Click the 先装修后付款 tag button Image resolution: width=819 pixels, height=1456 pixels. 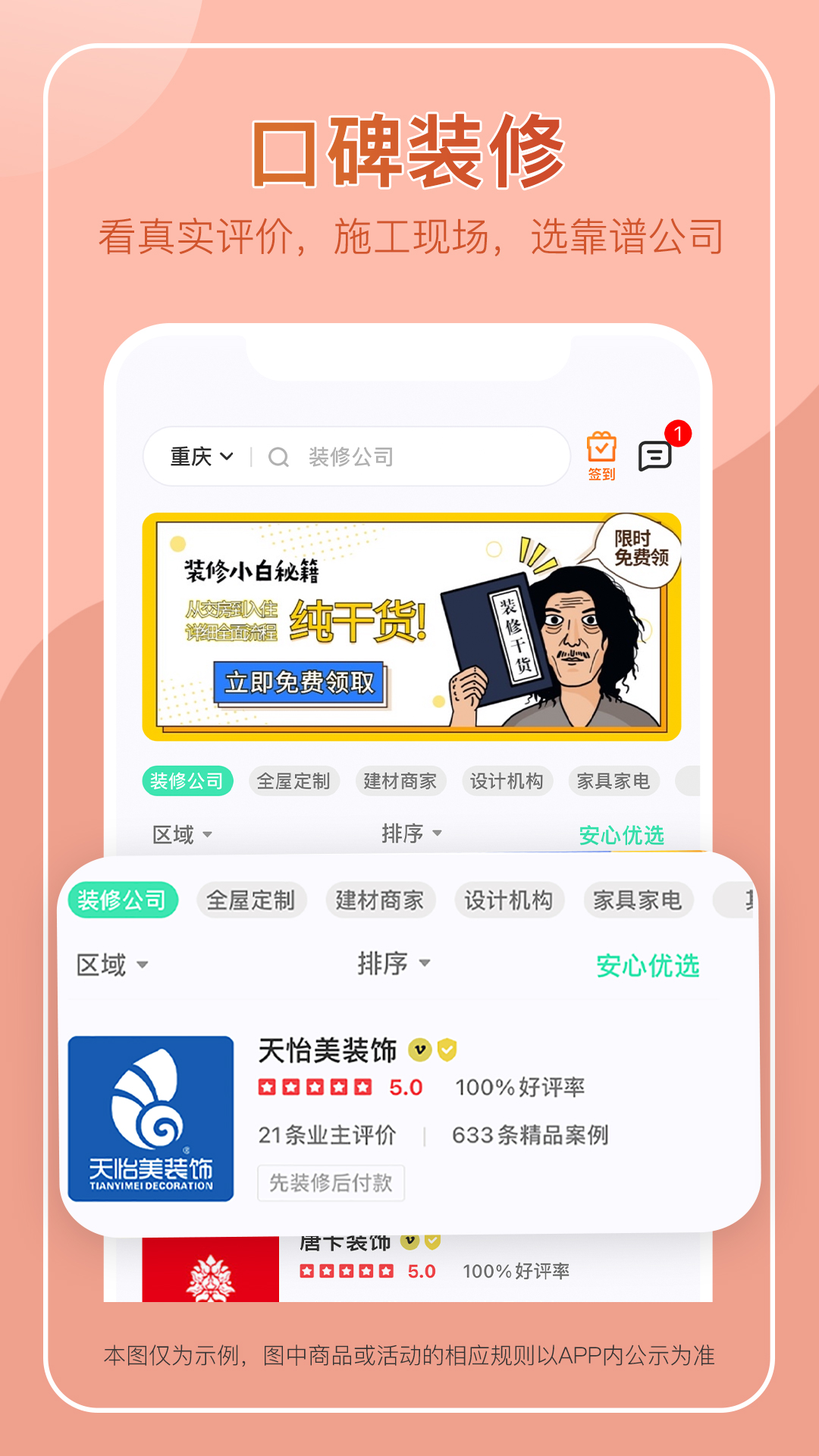click(330, 1184)
